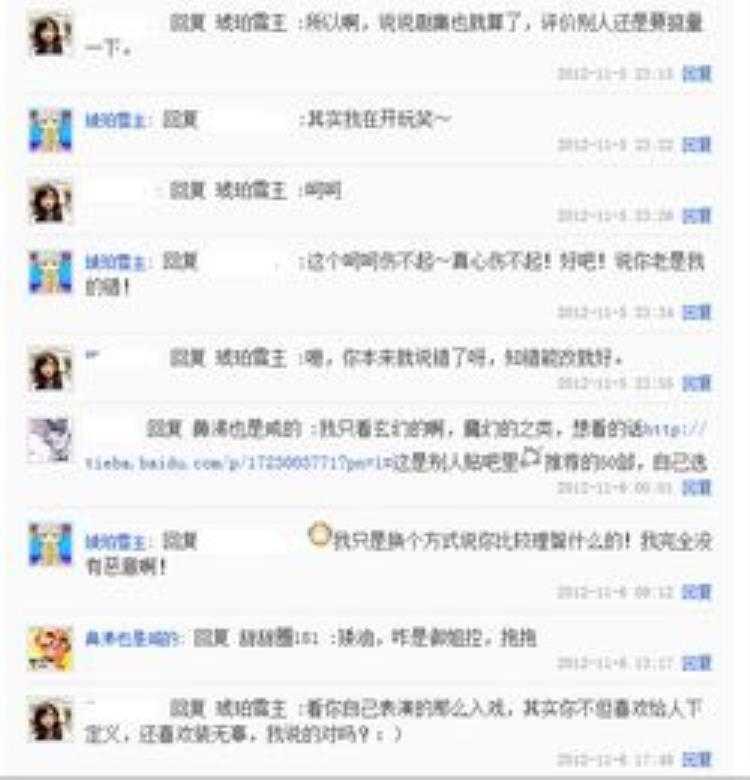Tap the avatar beside the '呵呵' comment
This screenshot has width=750, height=780.
50,201
